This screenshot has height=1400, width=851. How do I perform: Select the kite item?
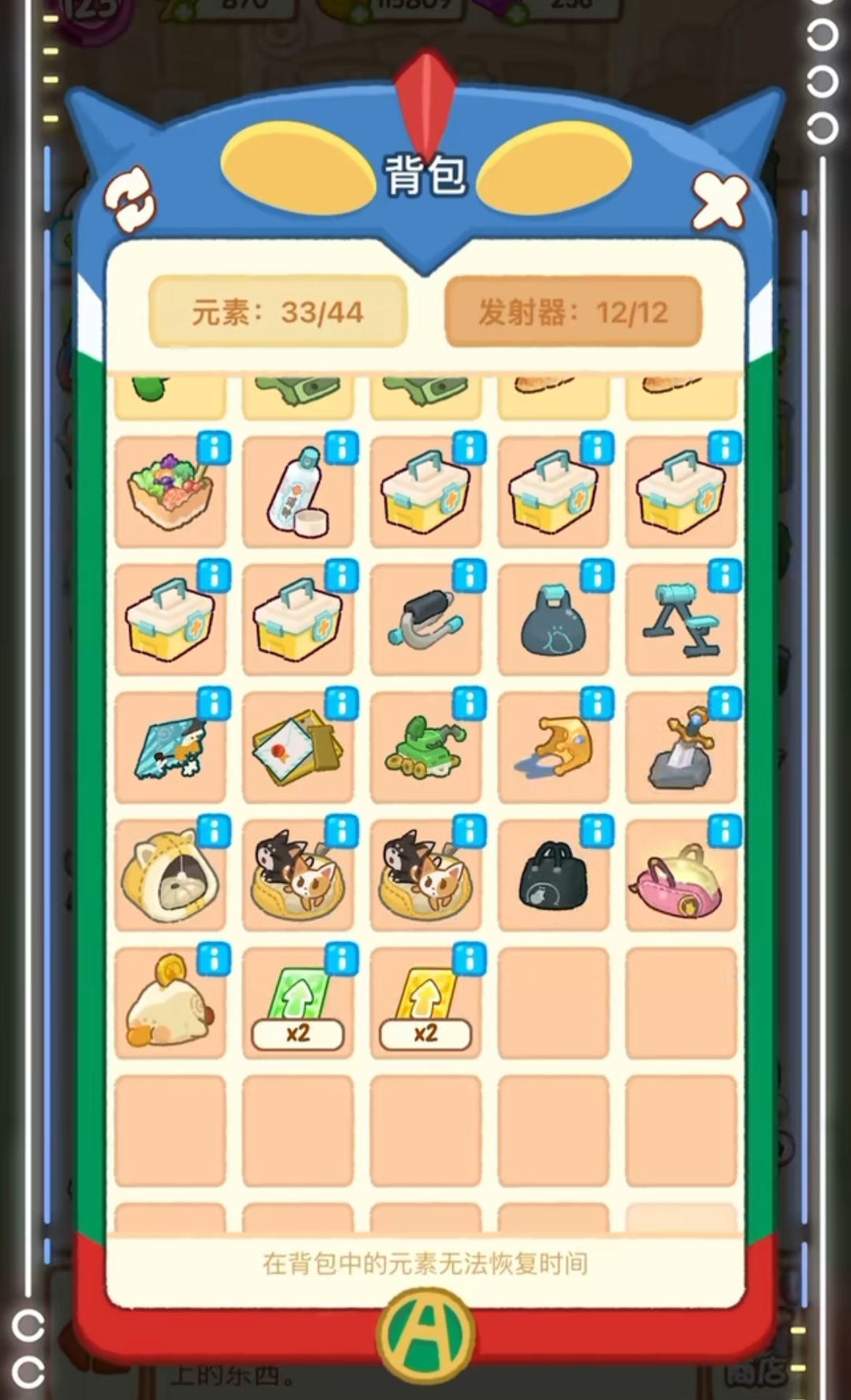(x=169, y=749)
